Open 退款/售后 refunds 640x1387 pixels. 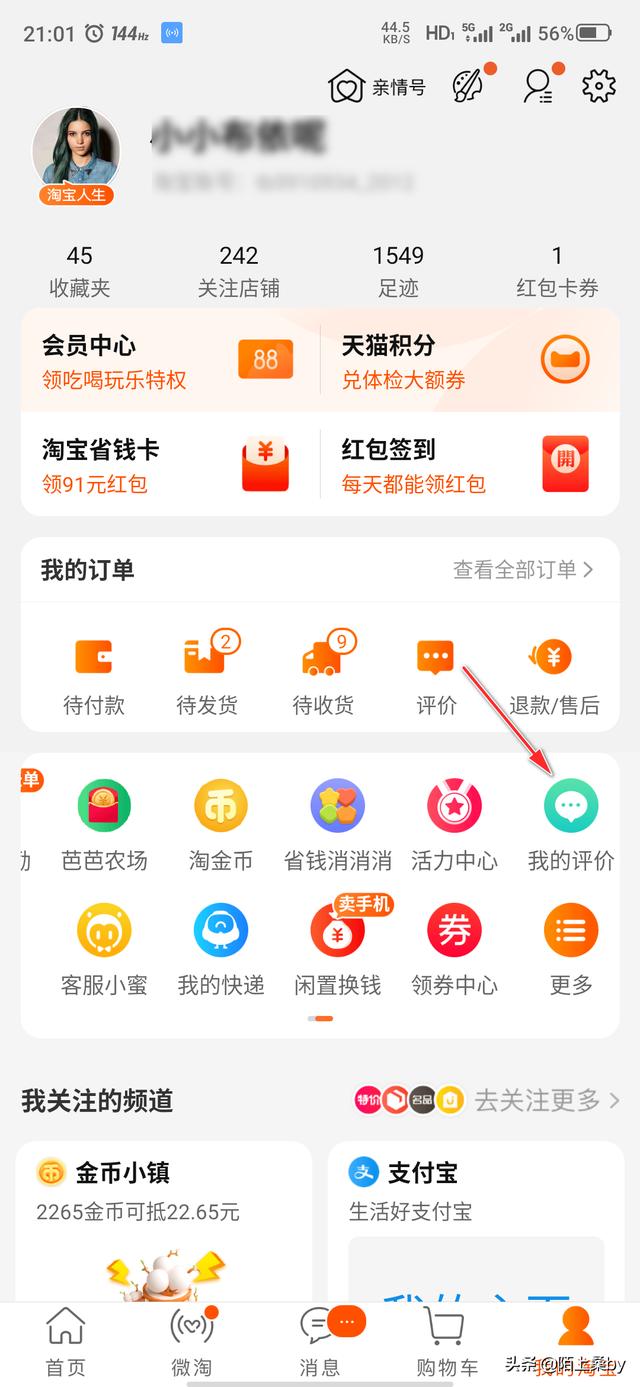(x=554, y=677)
